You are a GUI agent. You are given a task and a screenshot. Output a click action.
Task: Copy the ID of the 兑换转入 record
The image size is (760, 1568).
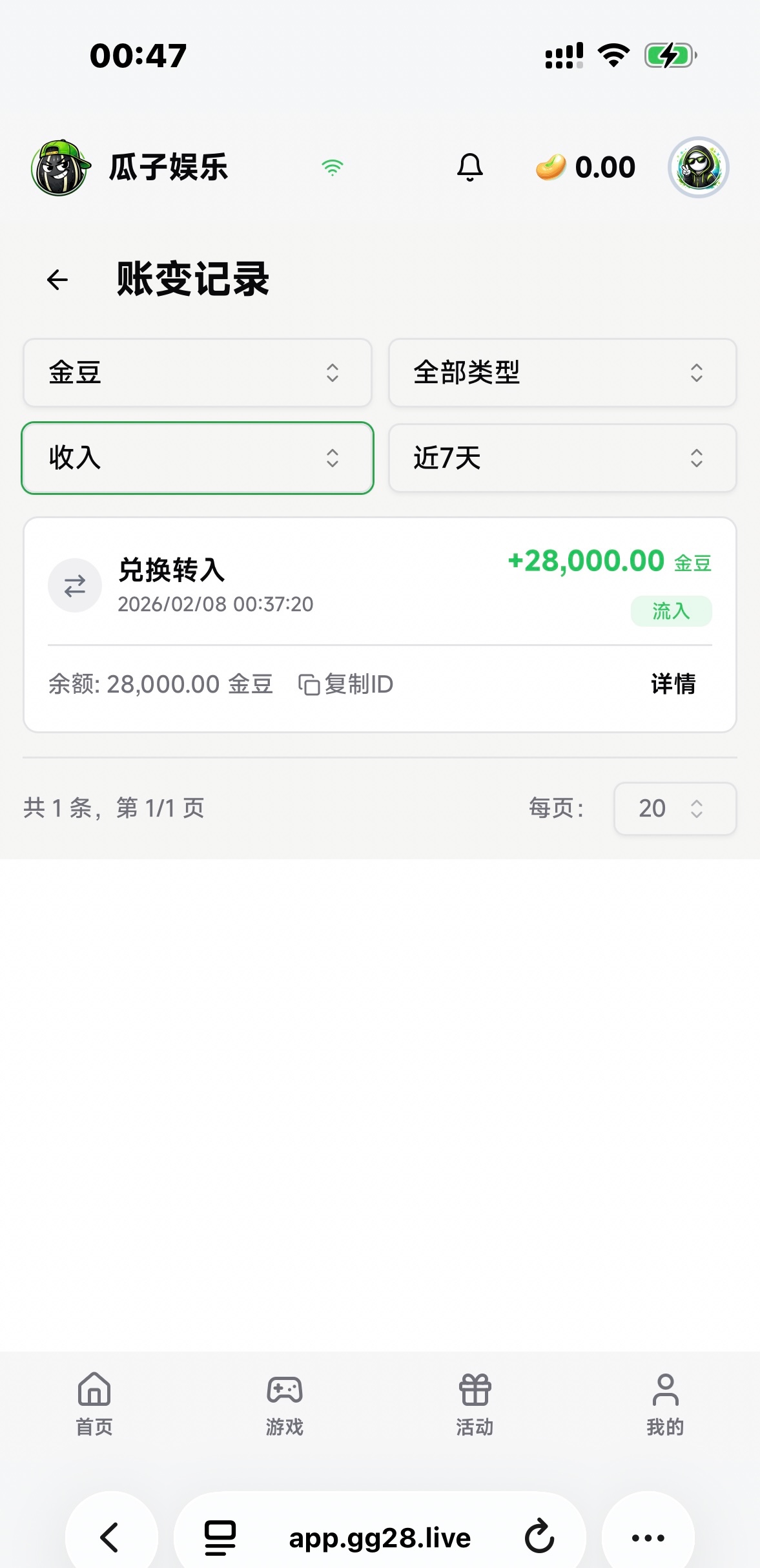pos(346,684)
